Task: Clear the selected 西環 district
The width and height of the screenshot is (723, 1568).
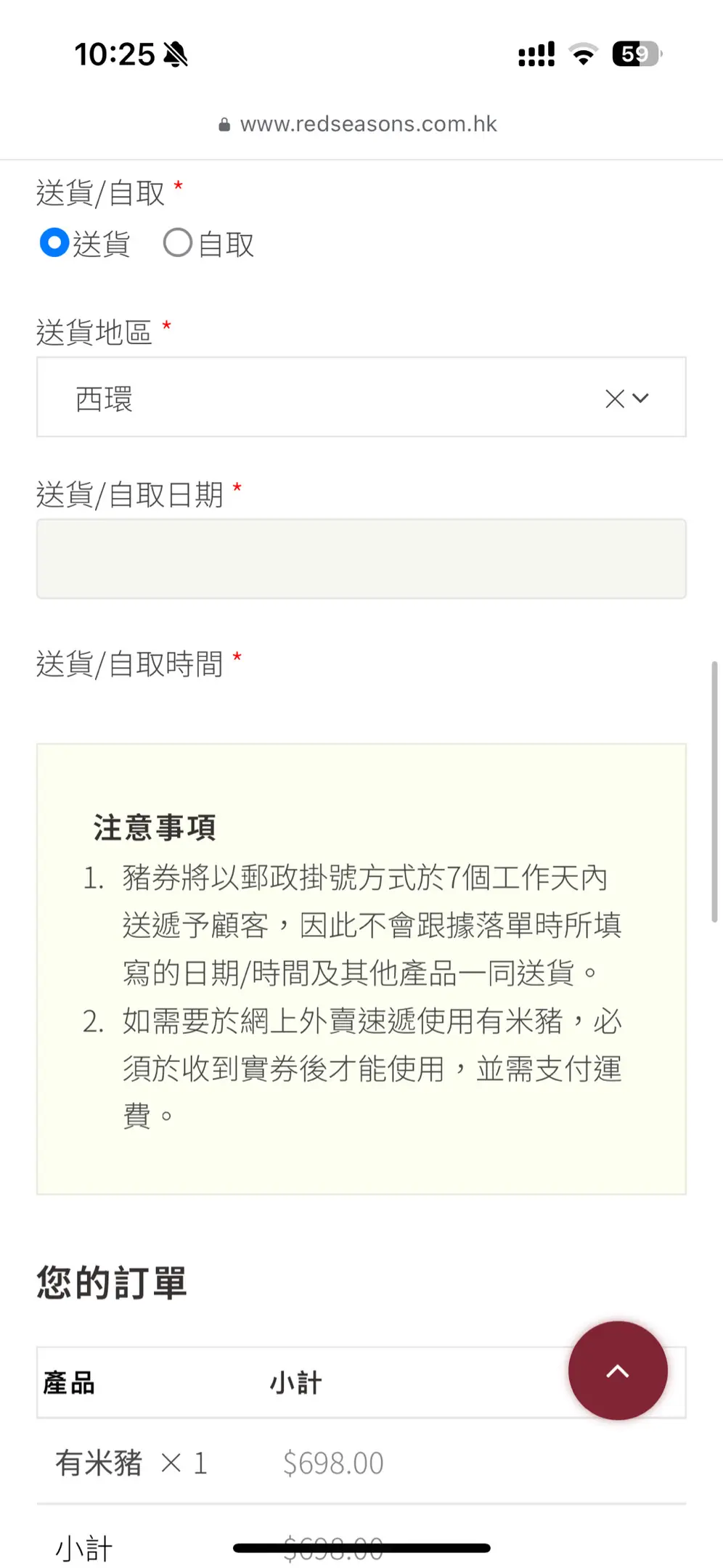Action: (614, 399)
